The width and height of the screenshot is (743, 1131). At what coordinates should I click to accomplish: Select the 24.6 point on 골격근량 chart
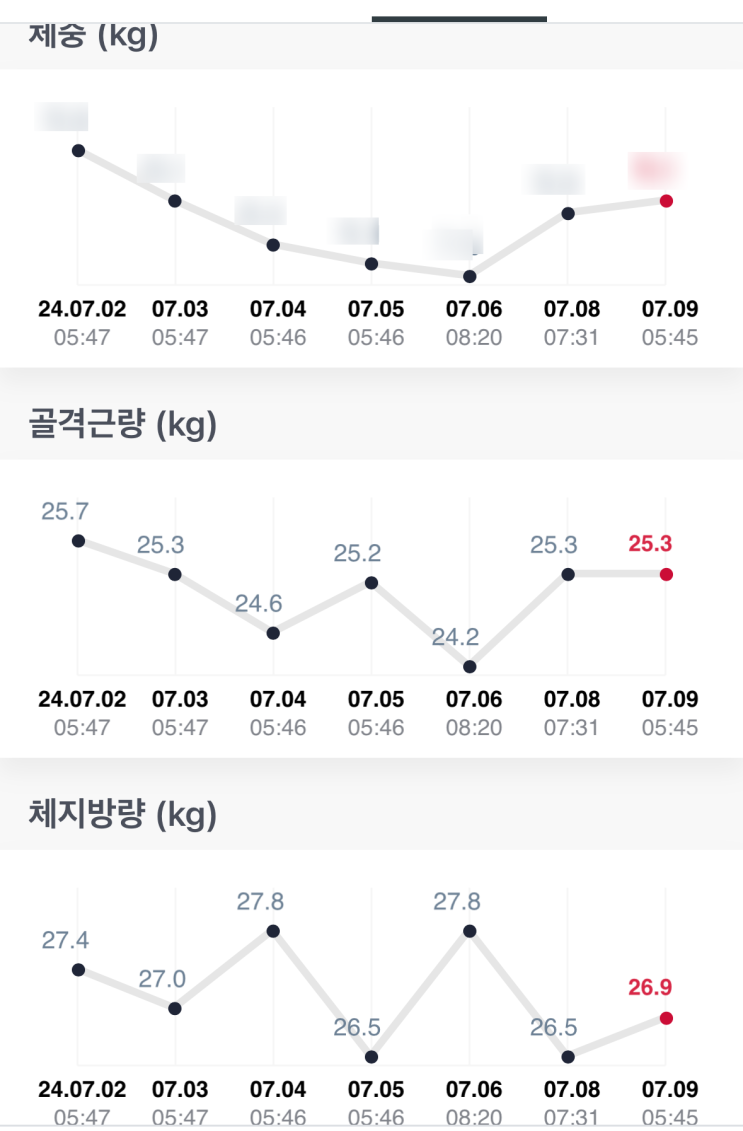point(273,633)
